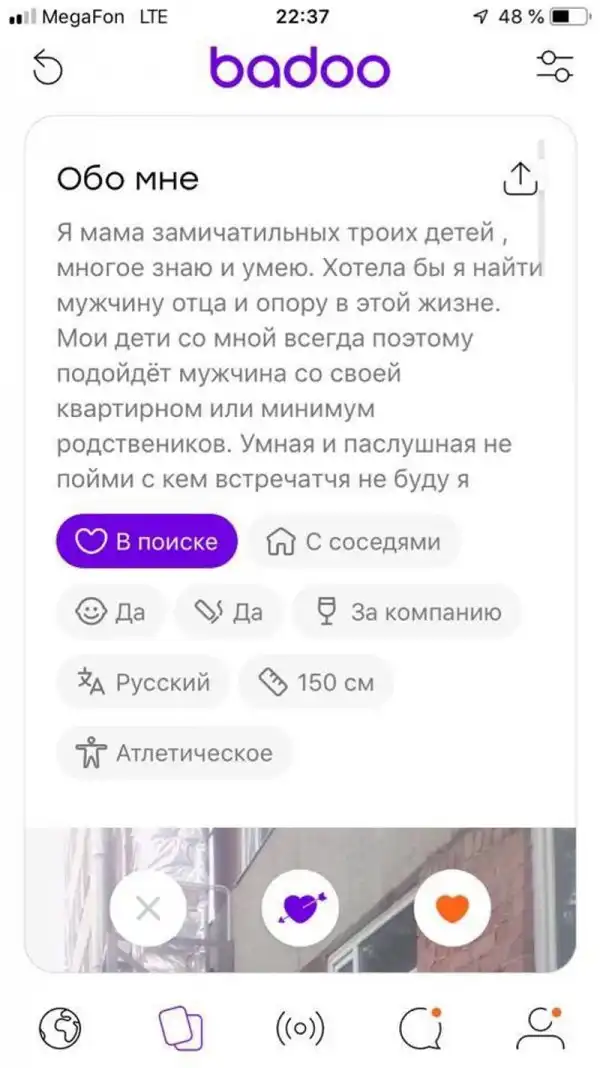Switch to the Encounters cards tab
600x1068 pixels.
click(181, 1027)
